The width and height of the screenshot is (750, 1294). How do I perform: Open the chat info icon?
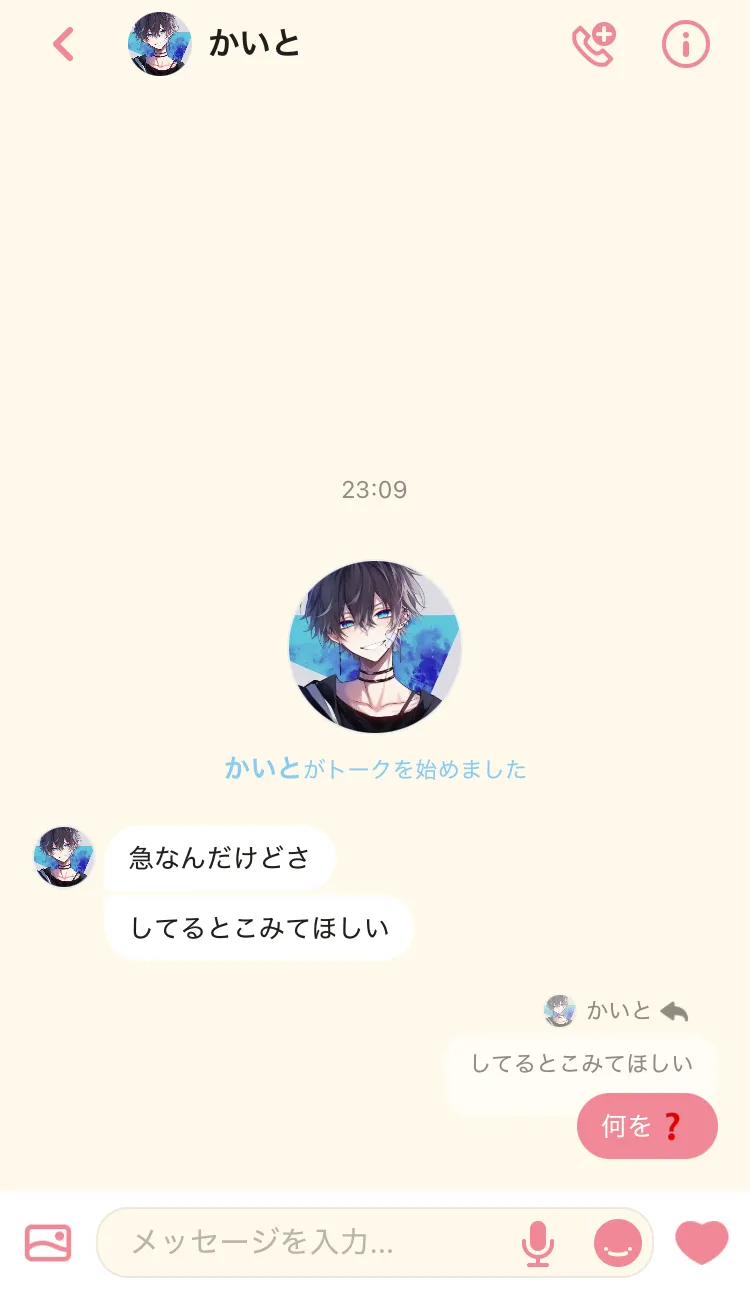pyautogui.click(x=686, y=44)
